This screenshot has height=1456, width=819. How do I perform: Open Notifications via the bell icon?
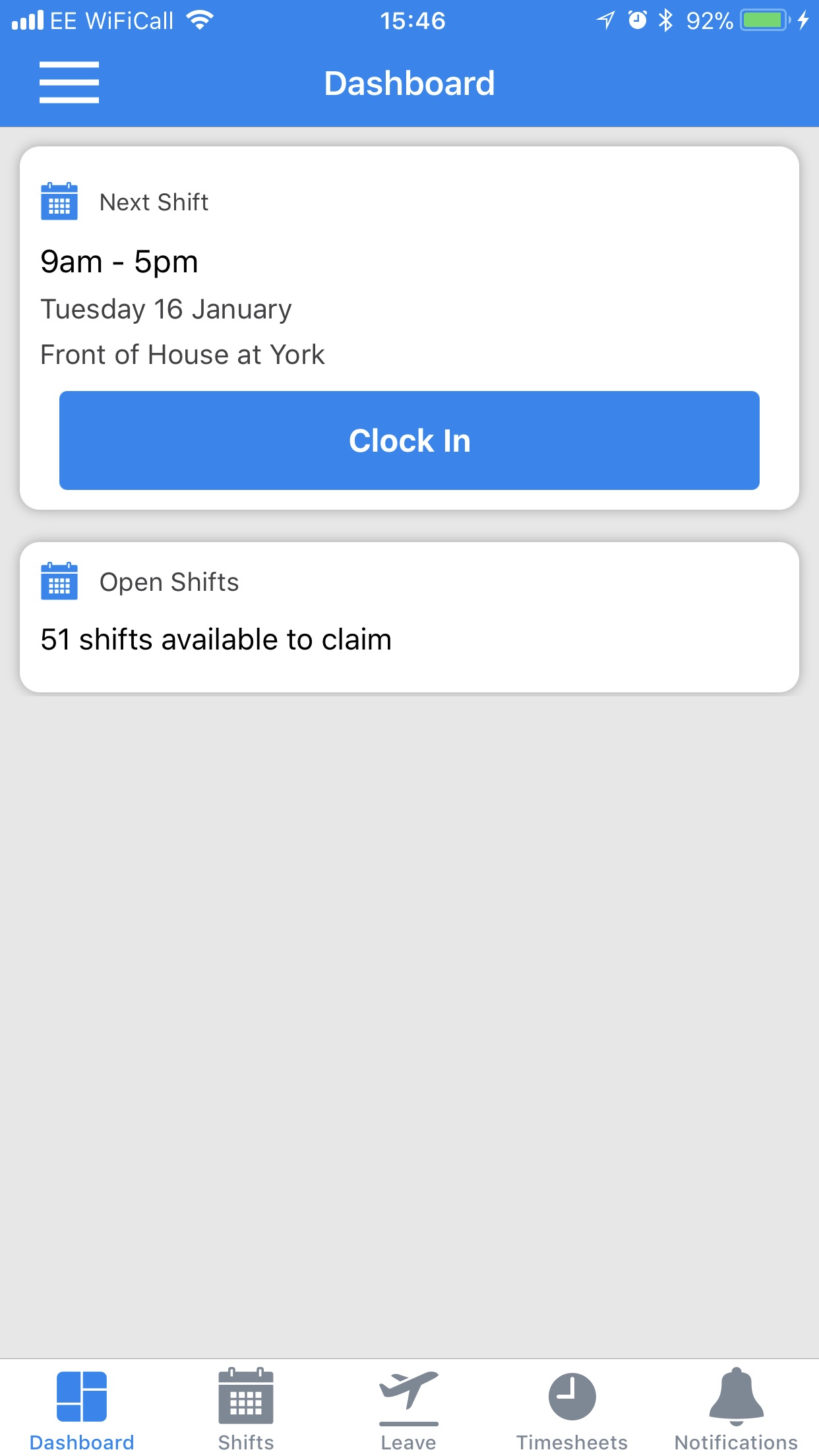pos(737,1395)
